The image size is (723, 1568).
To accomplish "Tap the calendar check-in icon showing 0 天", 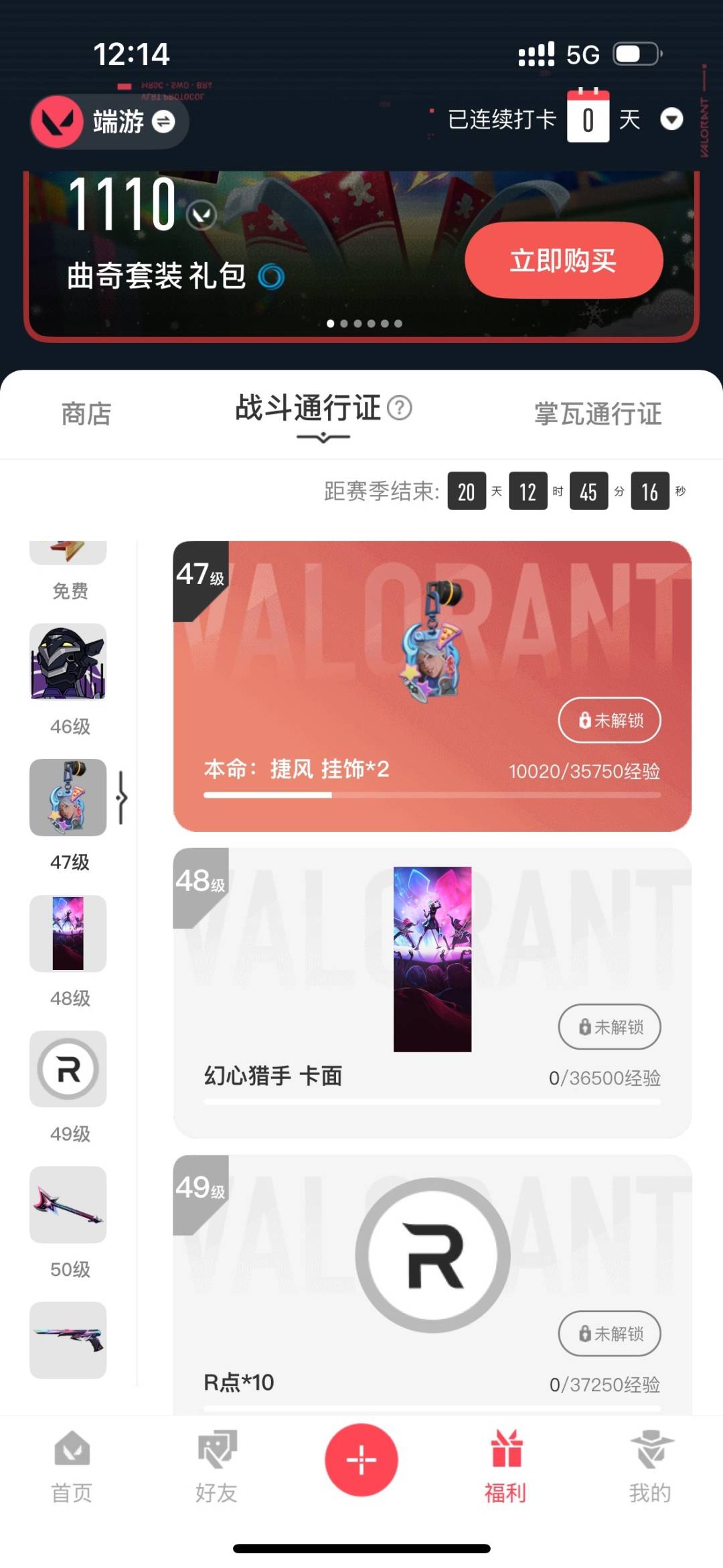I will (x=588, y=118).
